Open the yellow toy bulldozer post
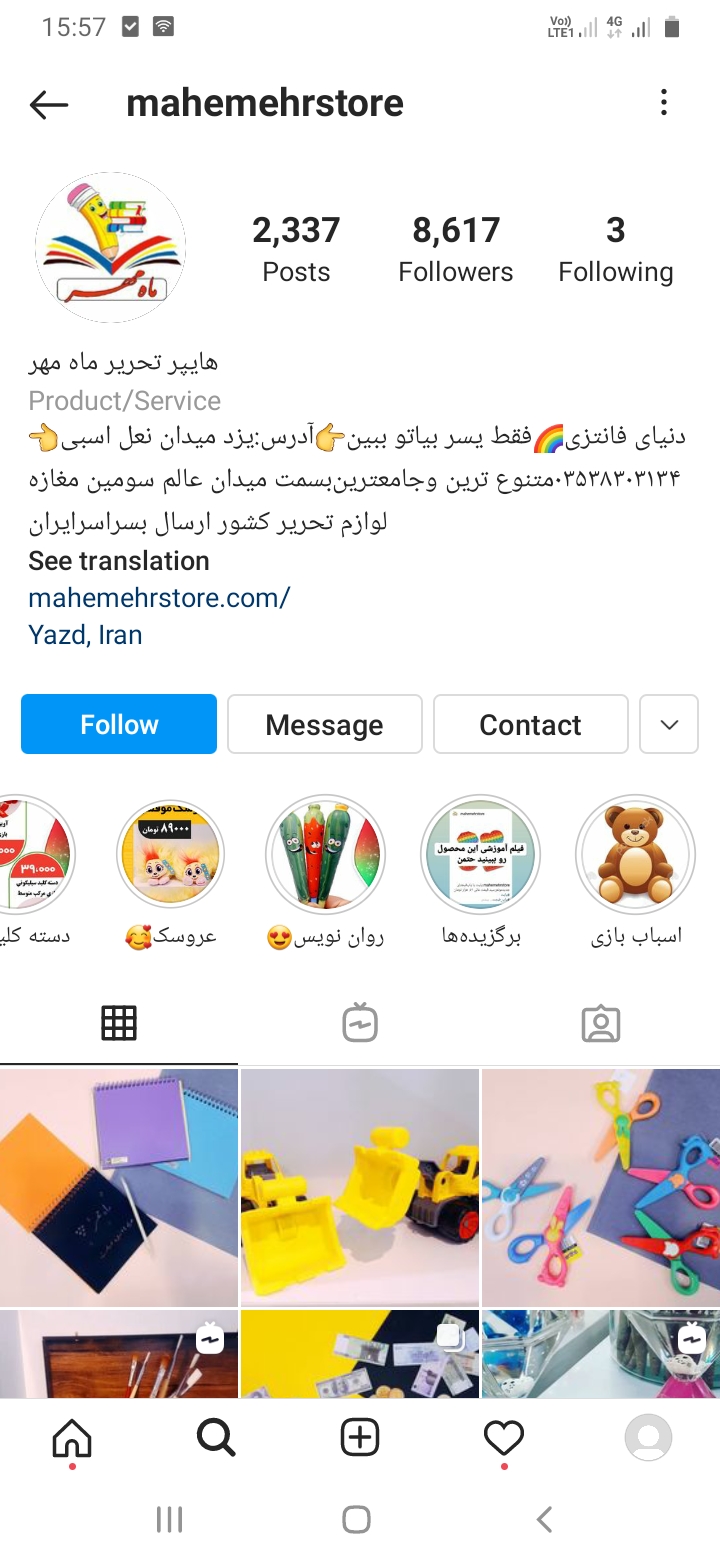This screenshot has height=1560, width=720. click(360, 1187)
